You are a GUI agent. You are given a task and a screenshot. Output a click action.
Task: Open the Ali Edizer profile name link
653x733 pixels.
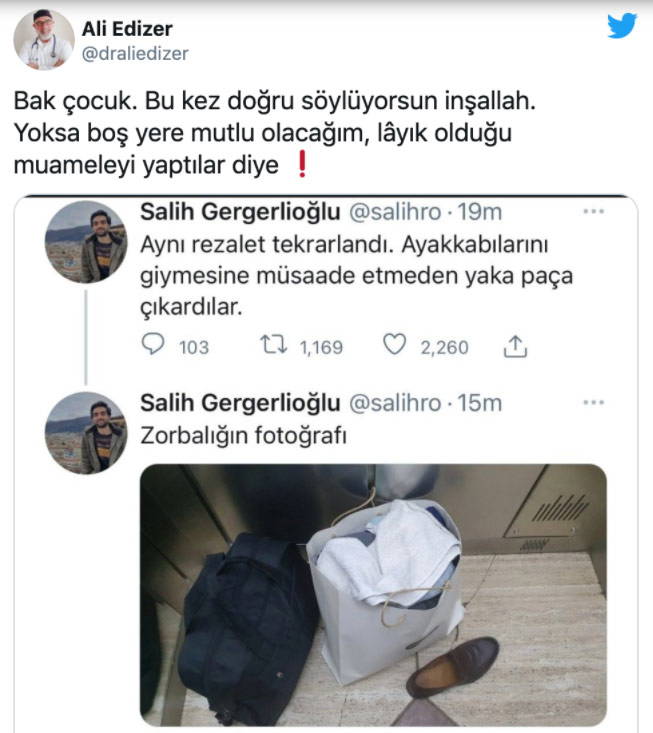(127, 28)
